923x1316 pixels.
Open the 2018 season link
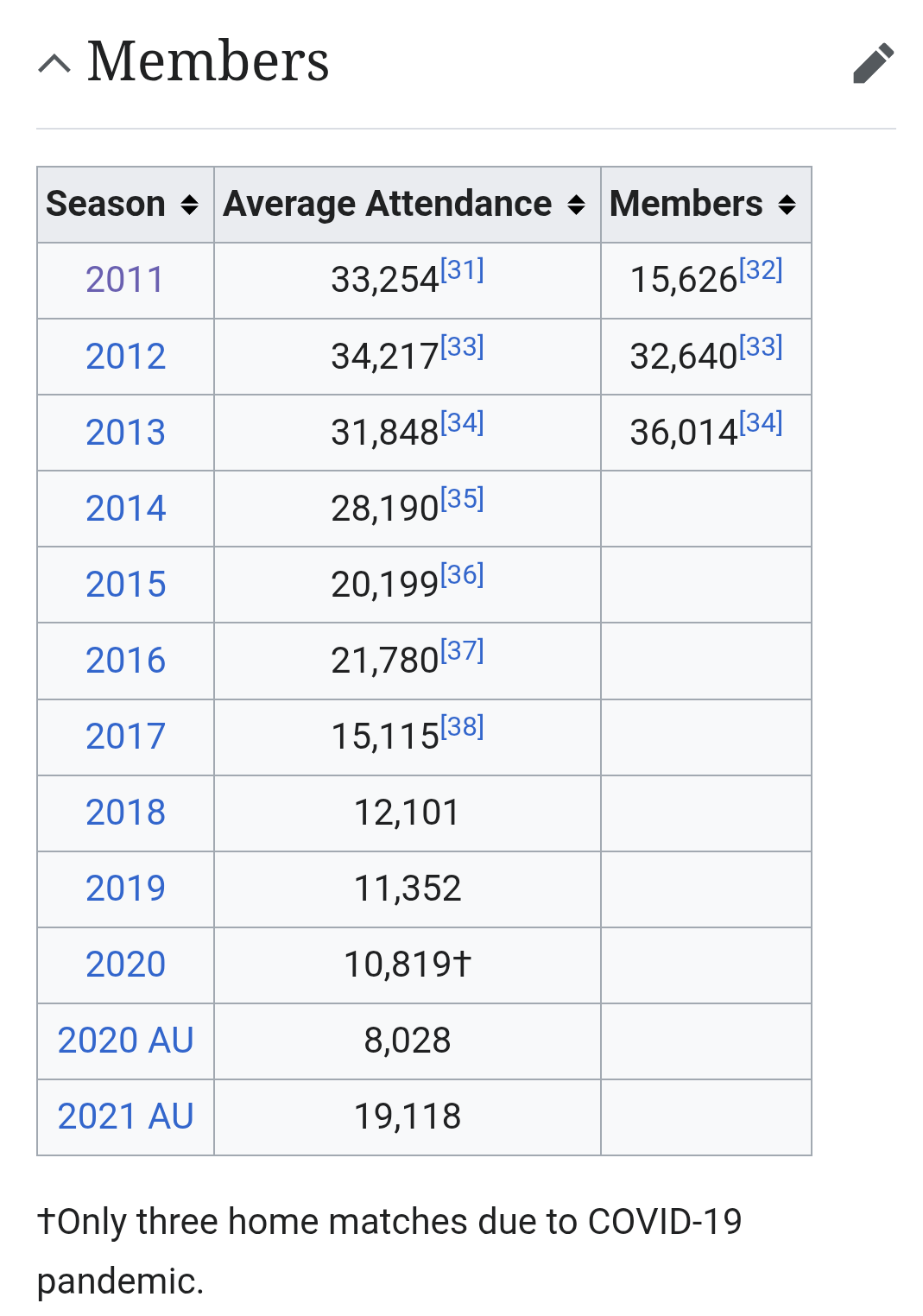point(125,812)
